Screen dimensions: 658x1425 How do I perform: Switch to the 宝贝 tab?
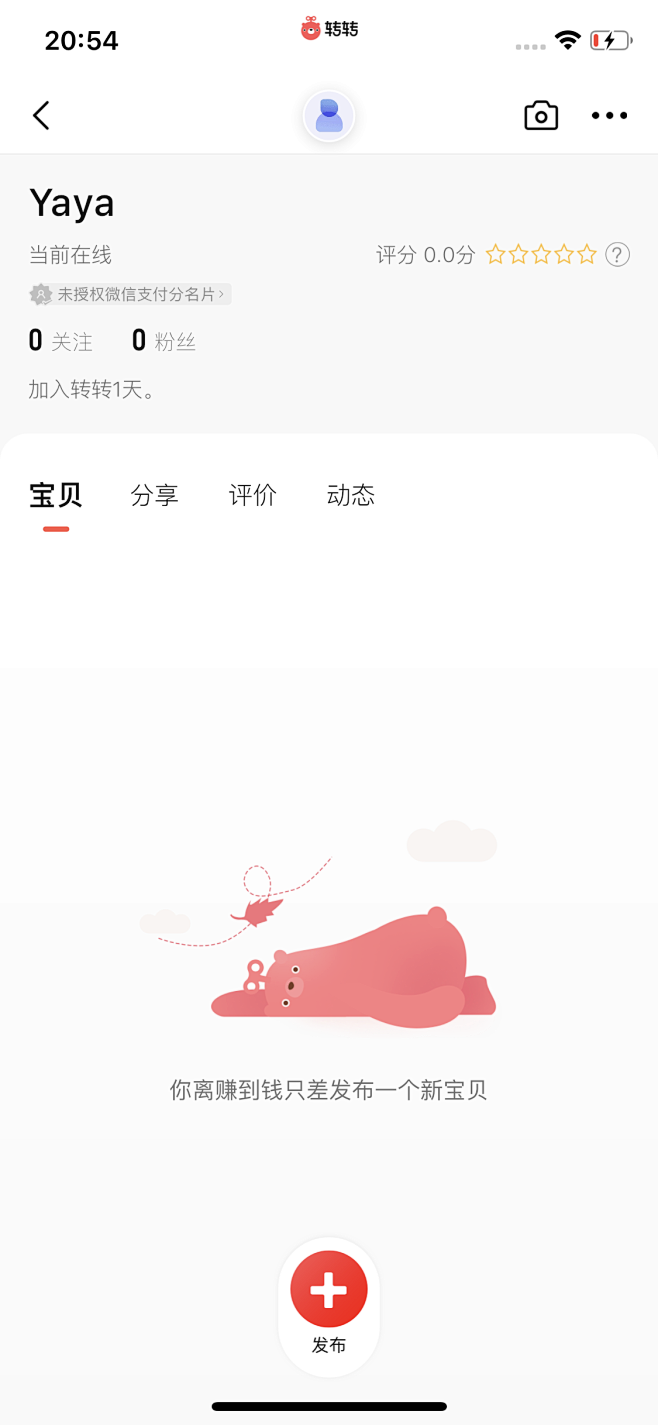point(56,495)
